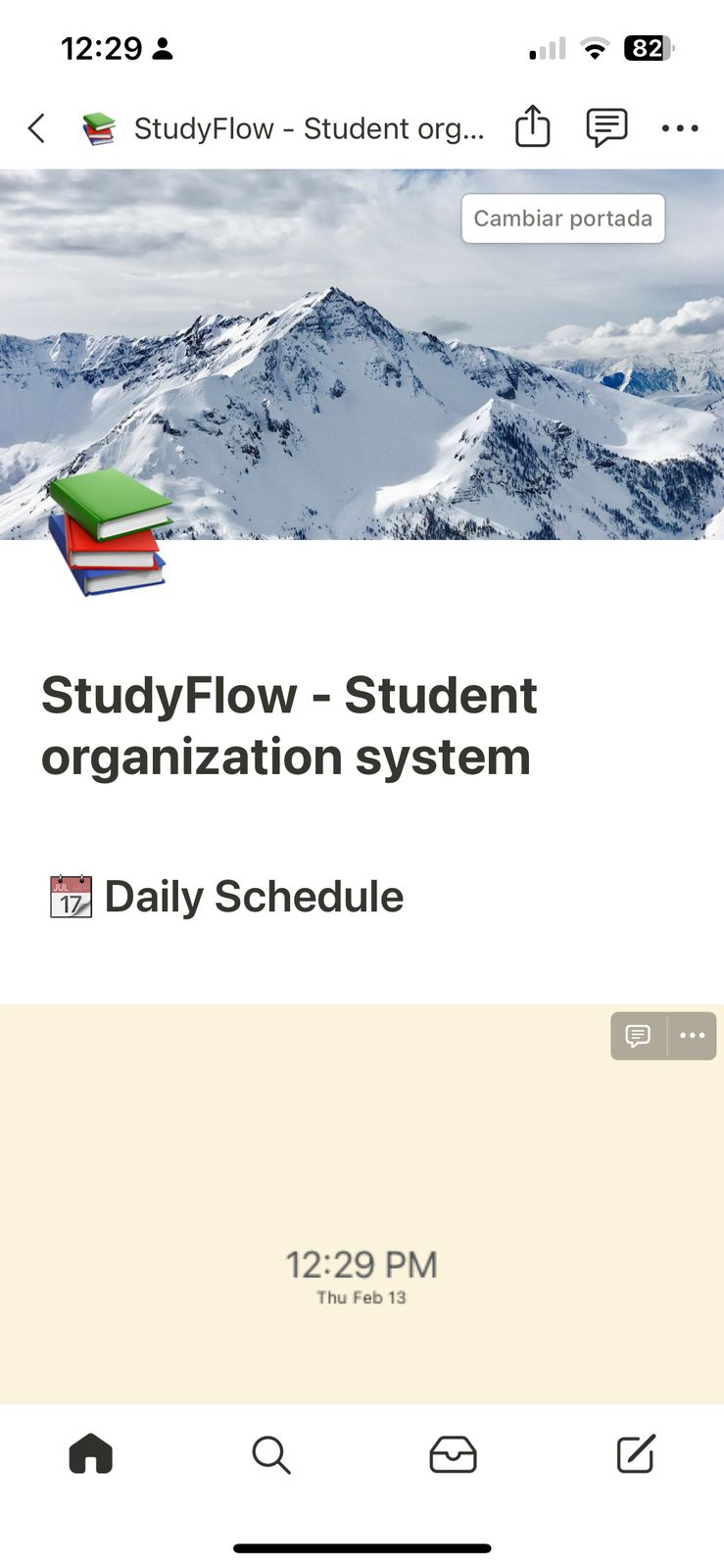Open the page overflow menu

[x=679, y=128]
